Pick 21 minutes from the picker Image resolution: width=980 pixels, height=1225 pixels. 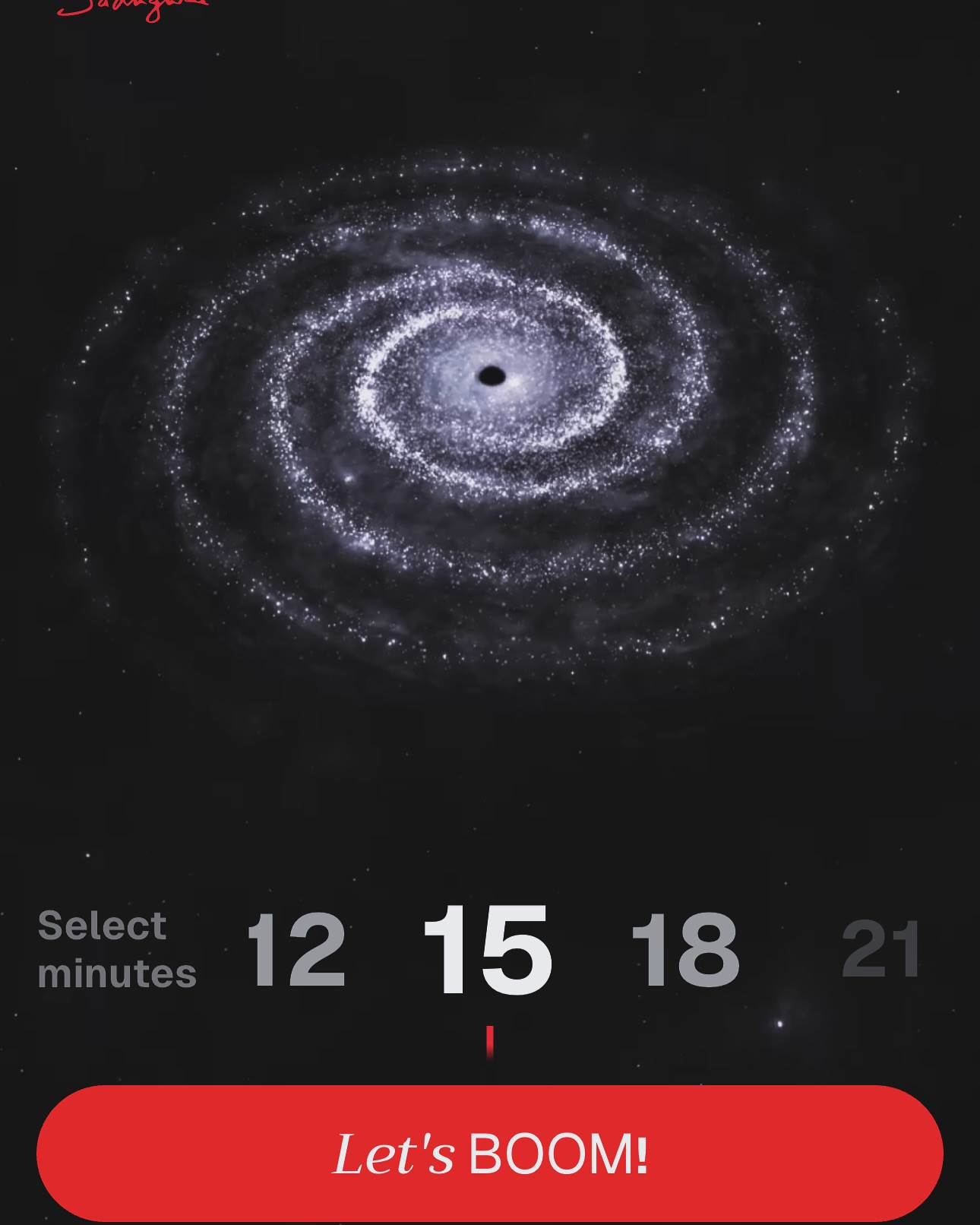(881, 950)
